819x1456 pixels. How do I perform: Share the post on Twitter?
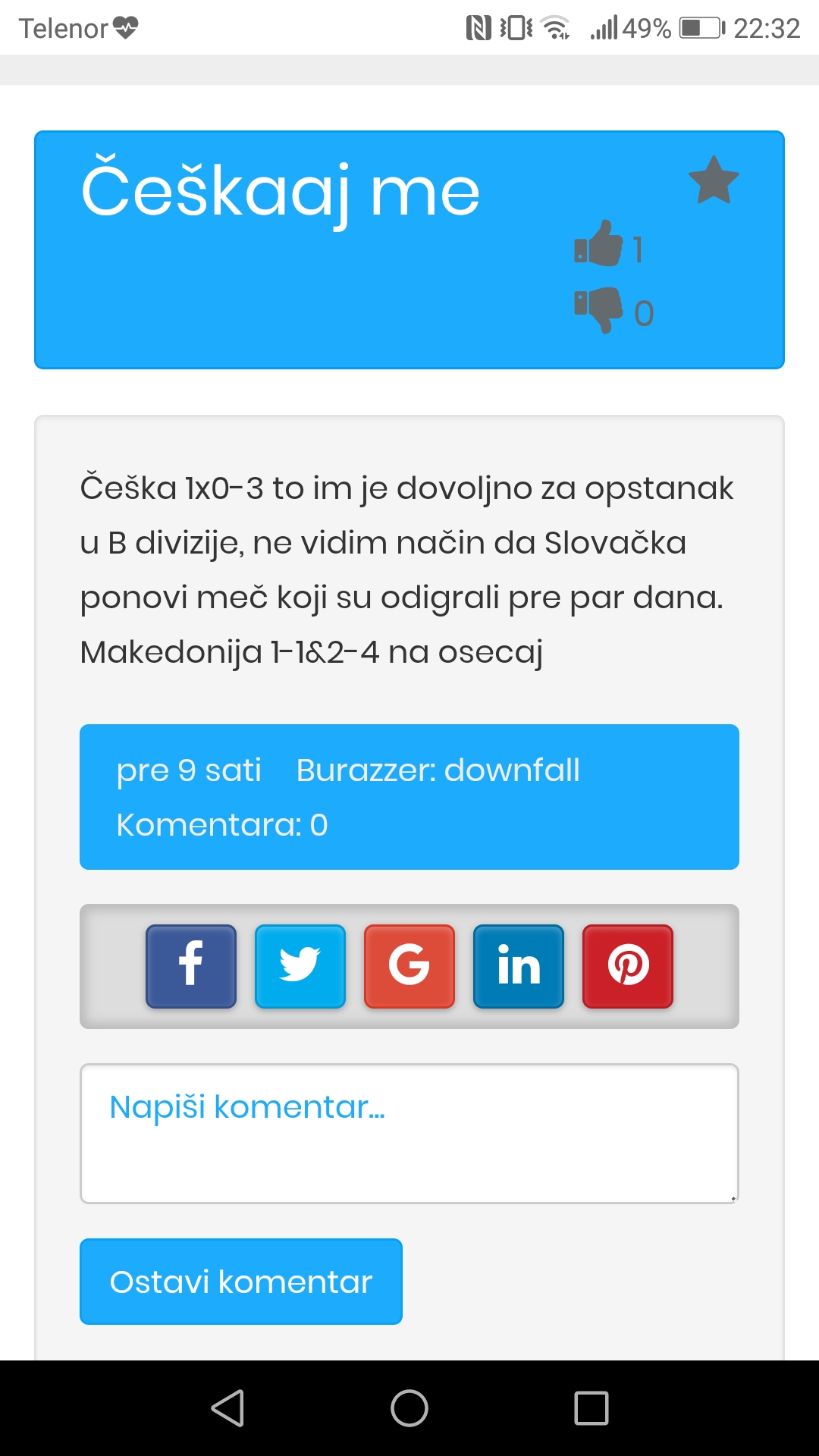pyautogui.click(x=300, y=966)
